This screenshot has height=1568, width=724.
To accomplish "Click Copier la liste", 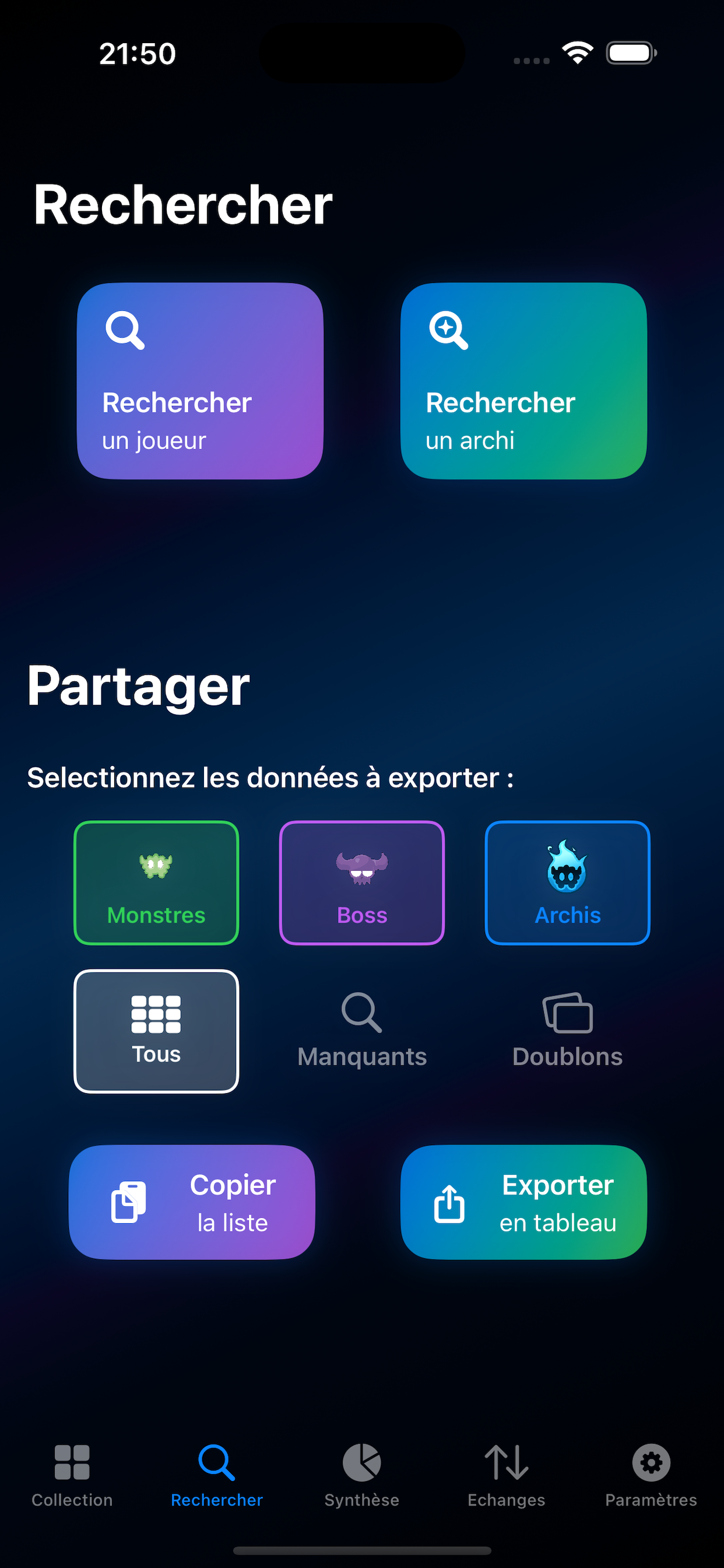I will pos(192,1202).
